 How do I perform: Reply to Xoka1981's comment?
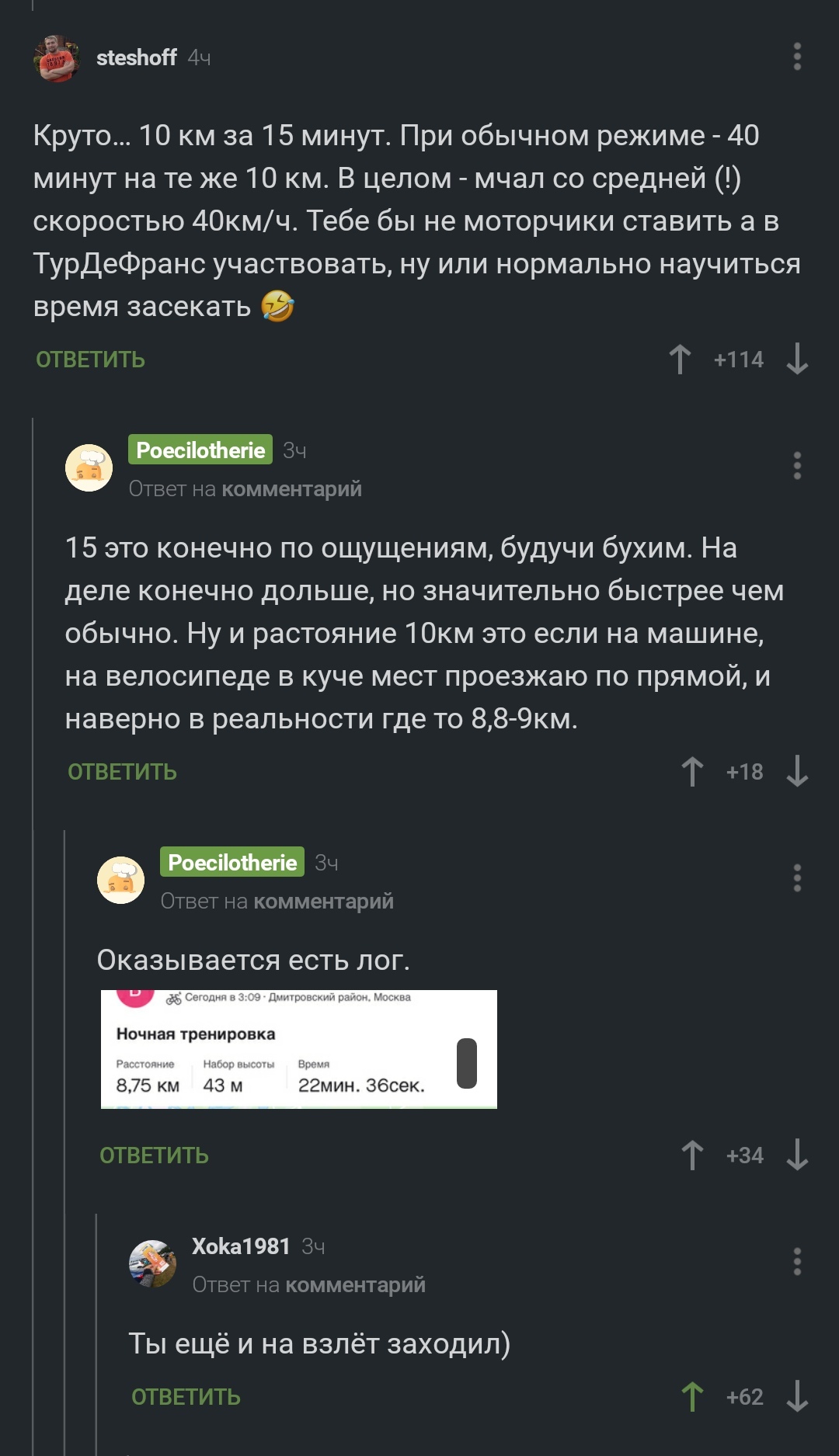click(x=186, y=1397)
